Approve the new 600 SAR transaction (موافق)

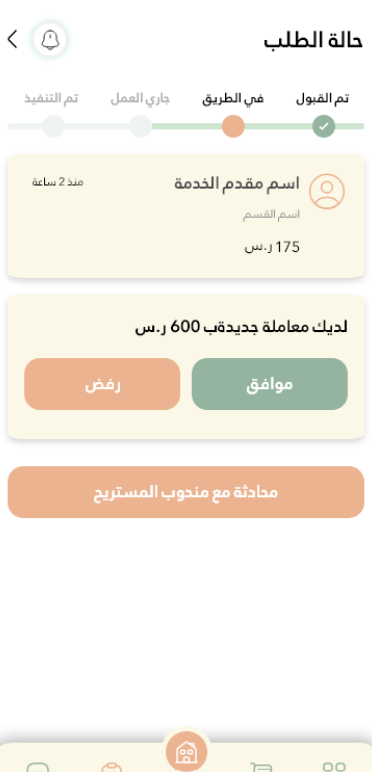(x=270, y=384)
